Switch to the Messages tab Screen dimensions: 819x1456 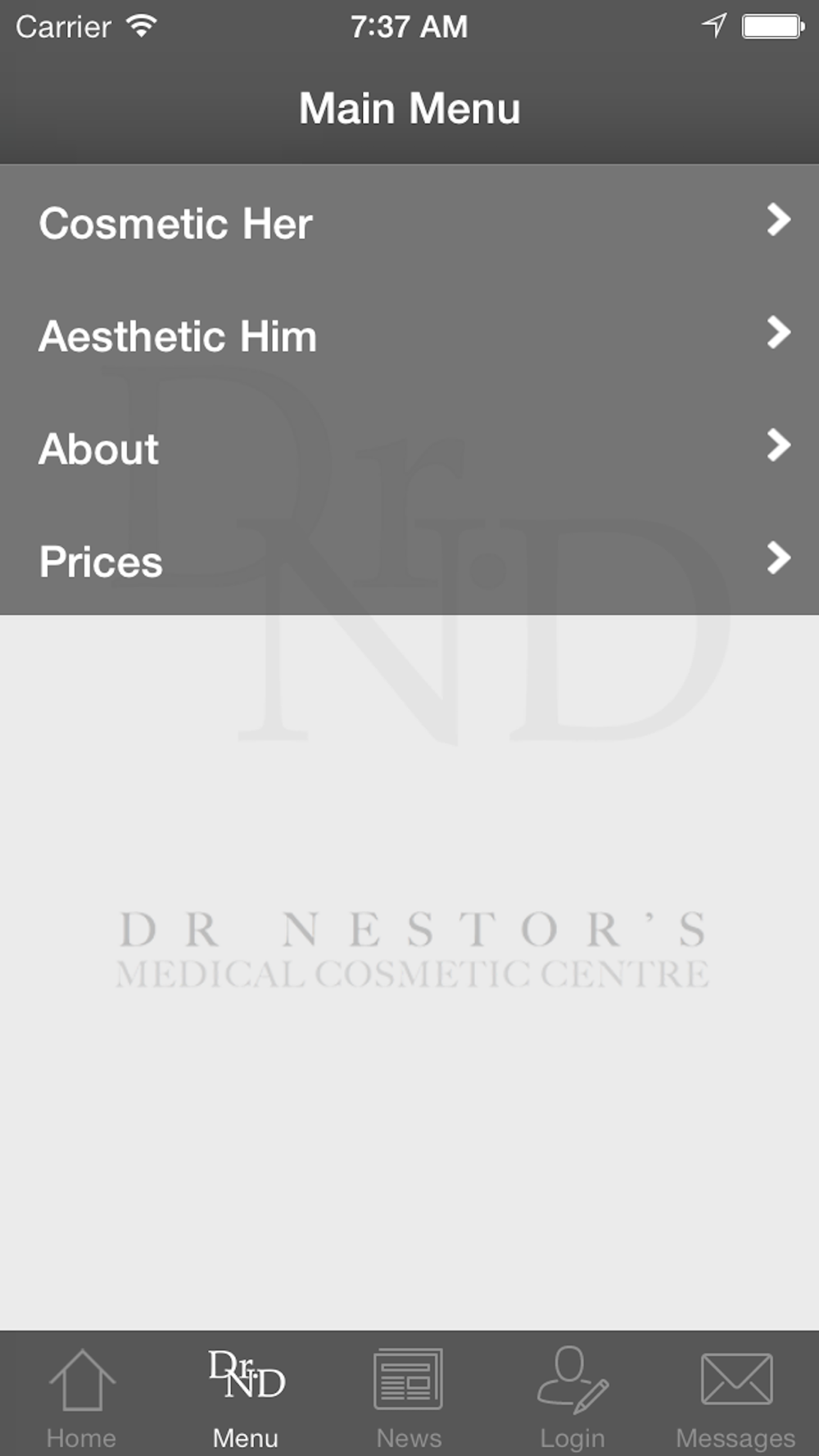point(737,1394)
